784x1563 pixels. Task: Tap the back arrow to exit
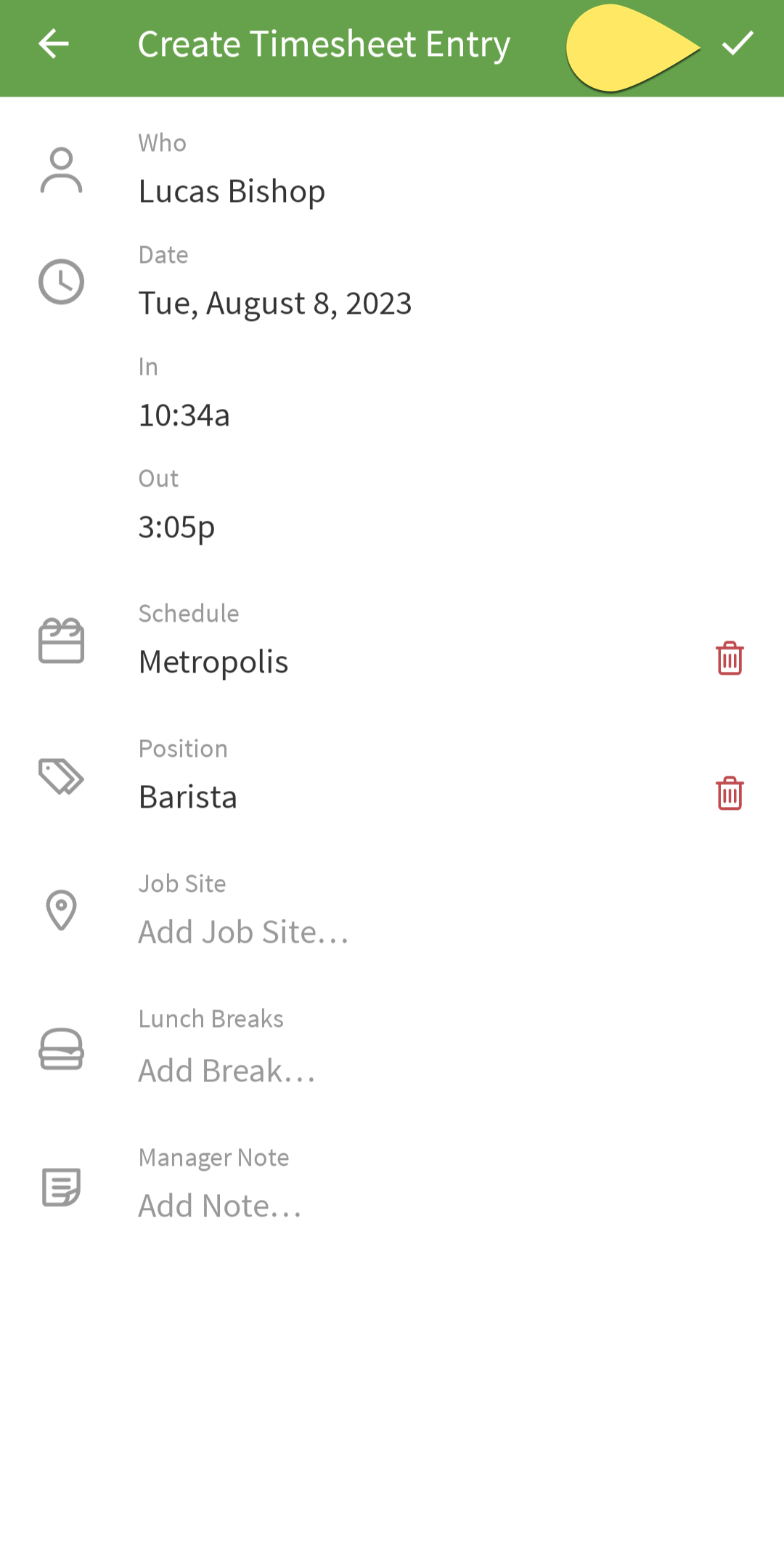coord(53,45)
